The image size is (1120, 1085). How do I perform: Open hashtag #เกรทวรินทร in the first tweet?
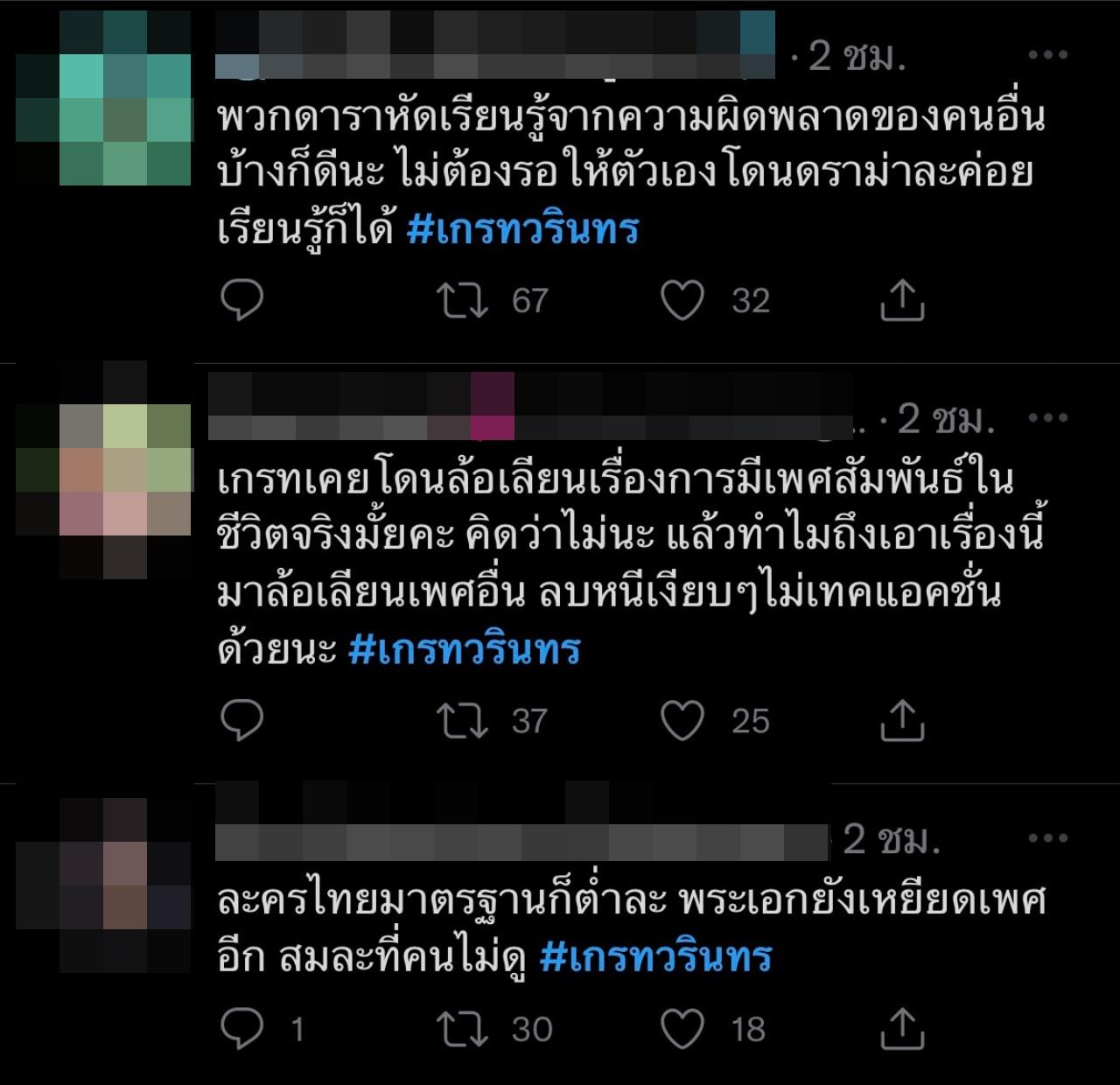522,229
